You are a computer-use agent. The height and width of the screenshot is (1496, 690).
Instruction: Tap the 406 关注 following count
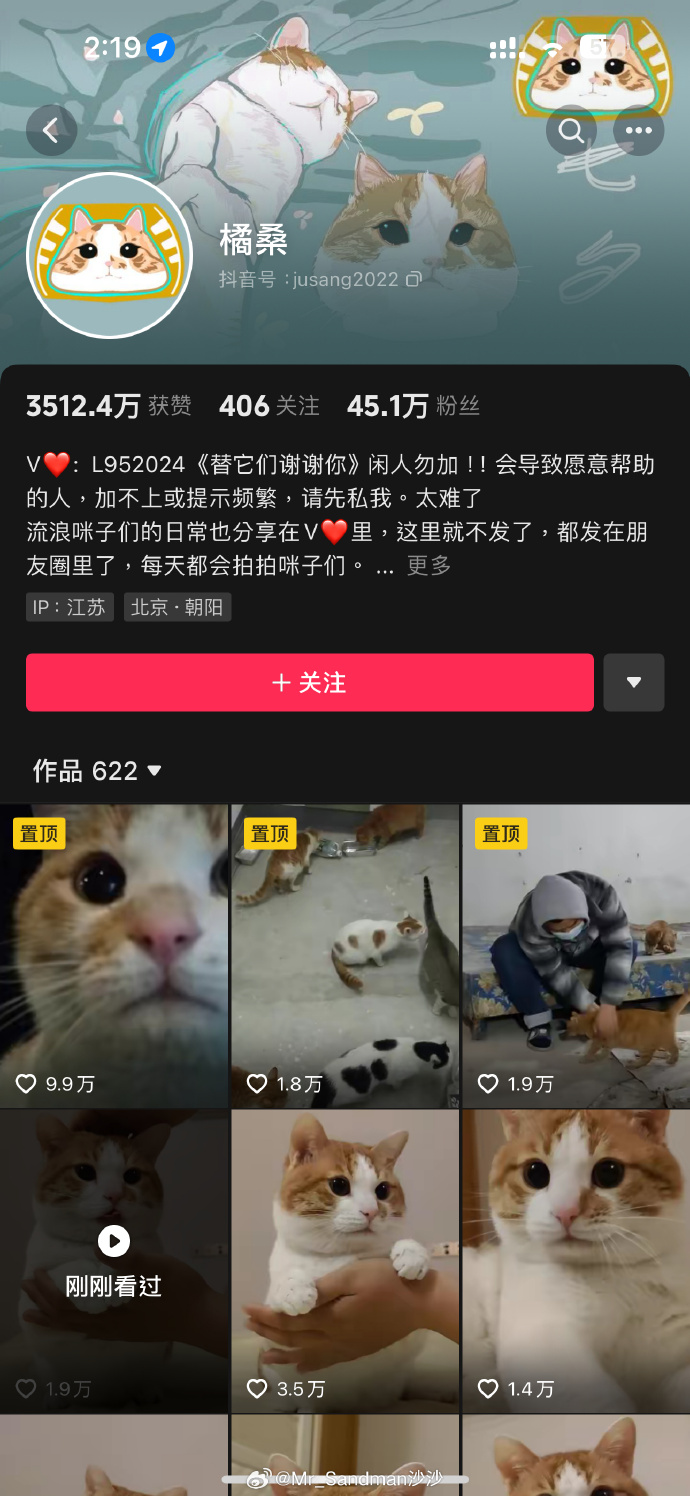tap(269, 406)
